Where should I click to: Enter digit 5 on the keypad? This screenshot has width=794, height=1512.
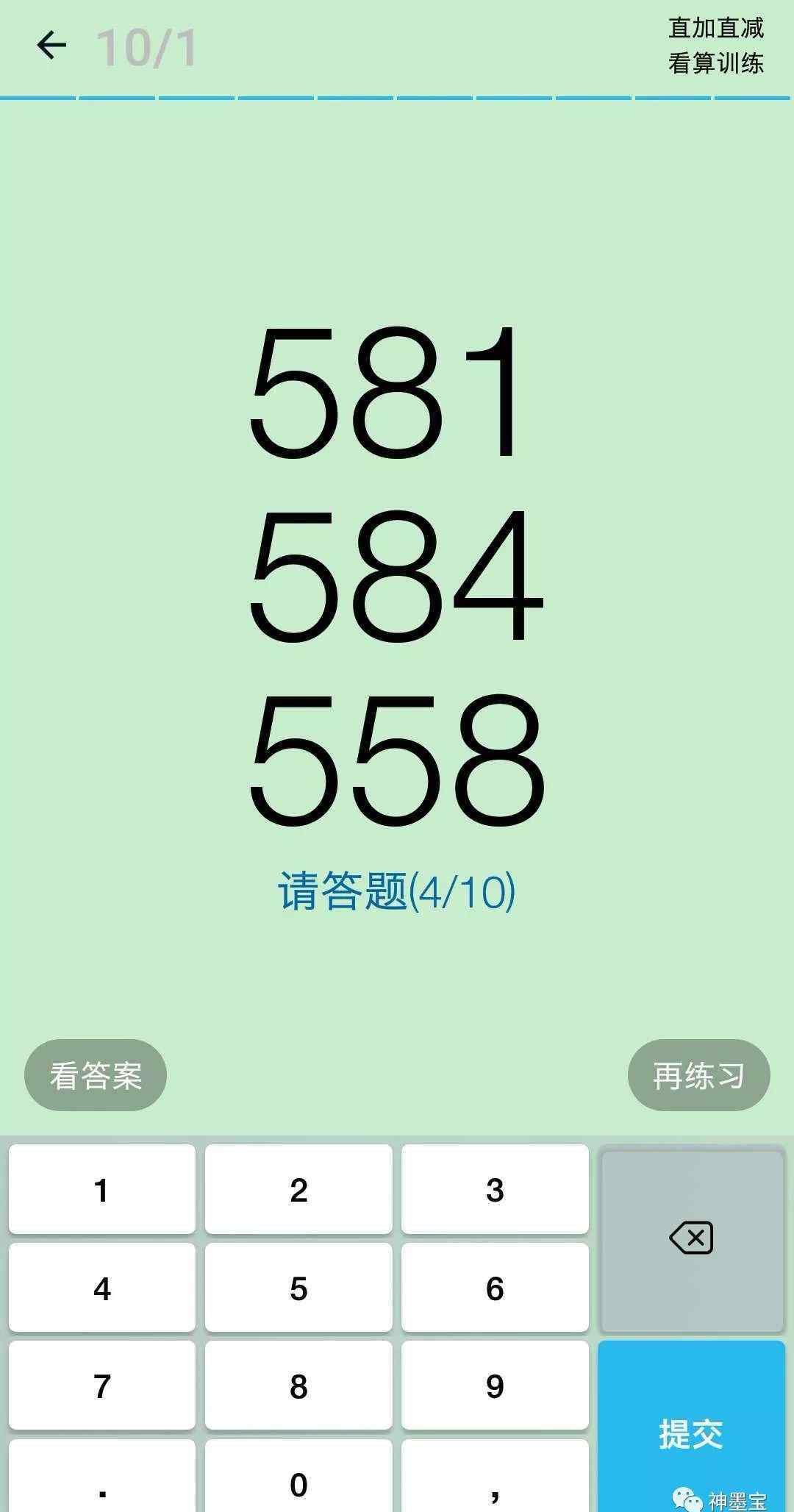(298, 1288)
